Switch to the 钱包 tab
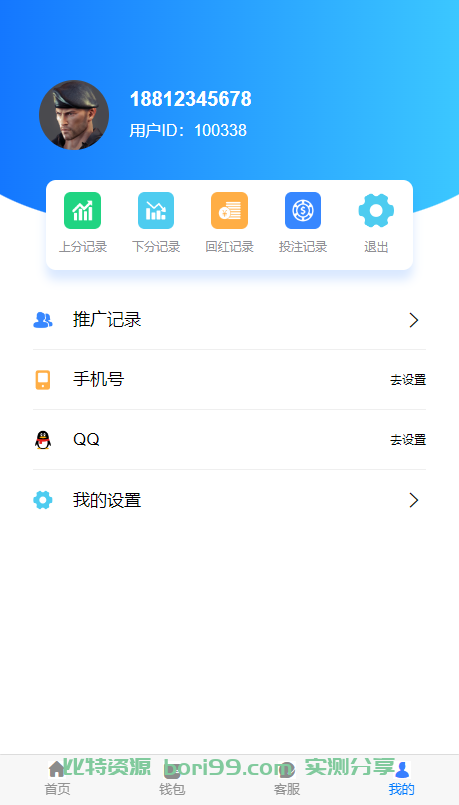459x805 pixels. click(172, 778)
